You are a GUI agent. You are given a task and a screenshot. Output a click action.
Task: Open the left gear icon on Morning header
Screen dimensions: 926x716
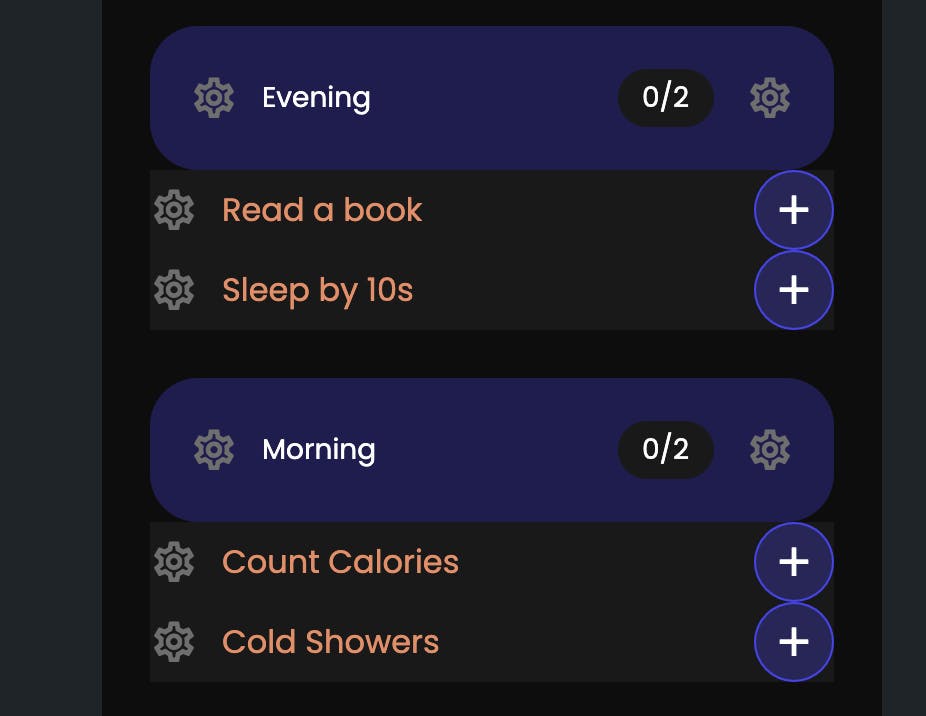[213, 450]
